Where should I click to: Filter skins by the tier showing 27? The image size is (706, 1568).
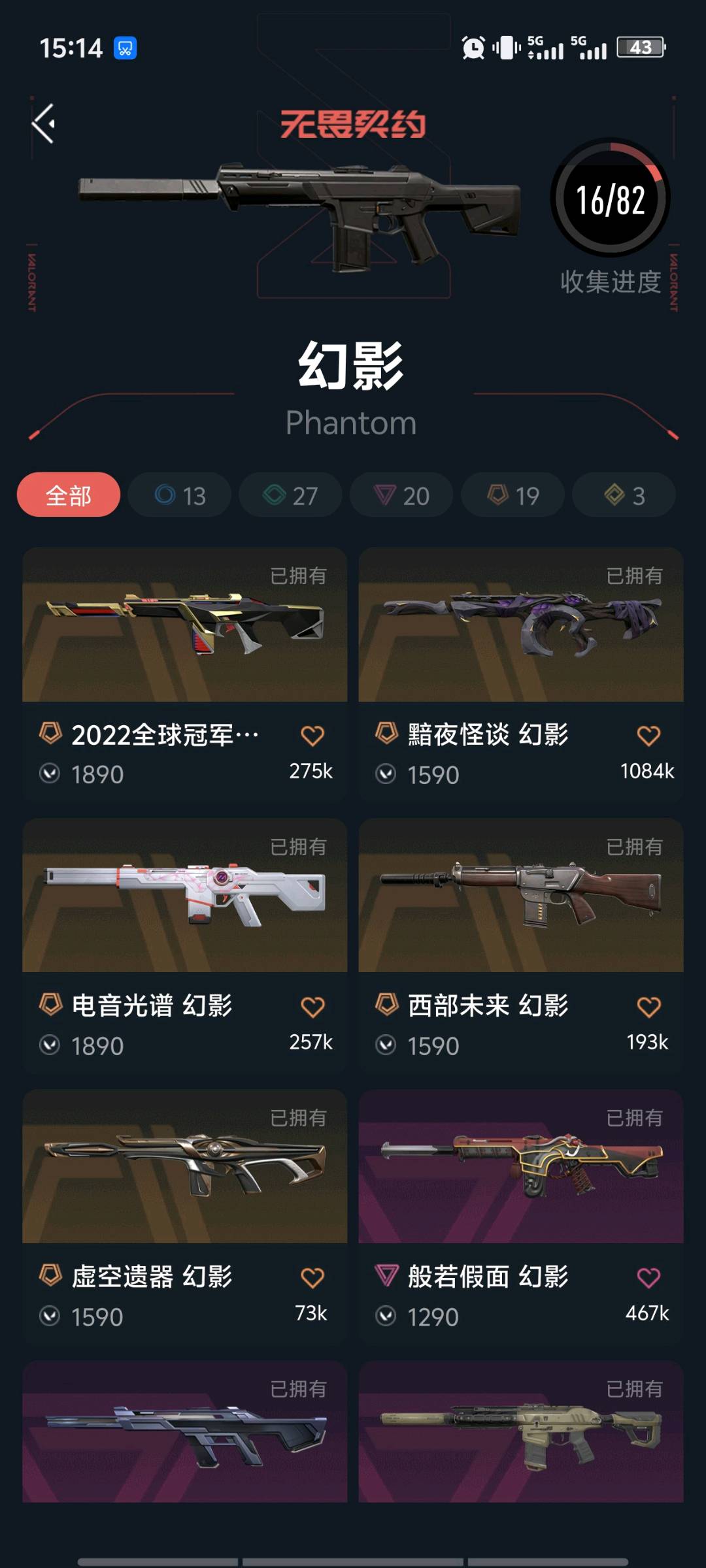point(290,495)
